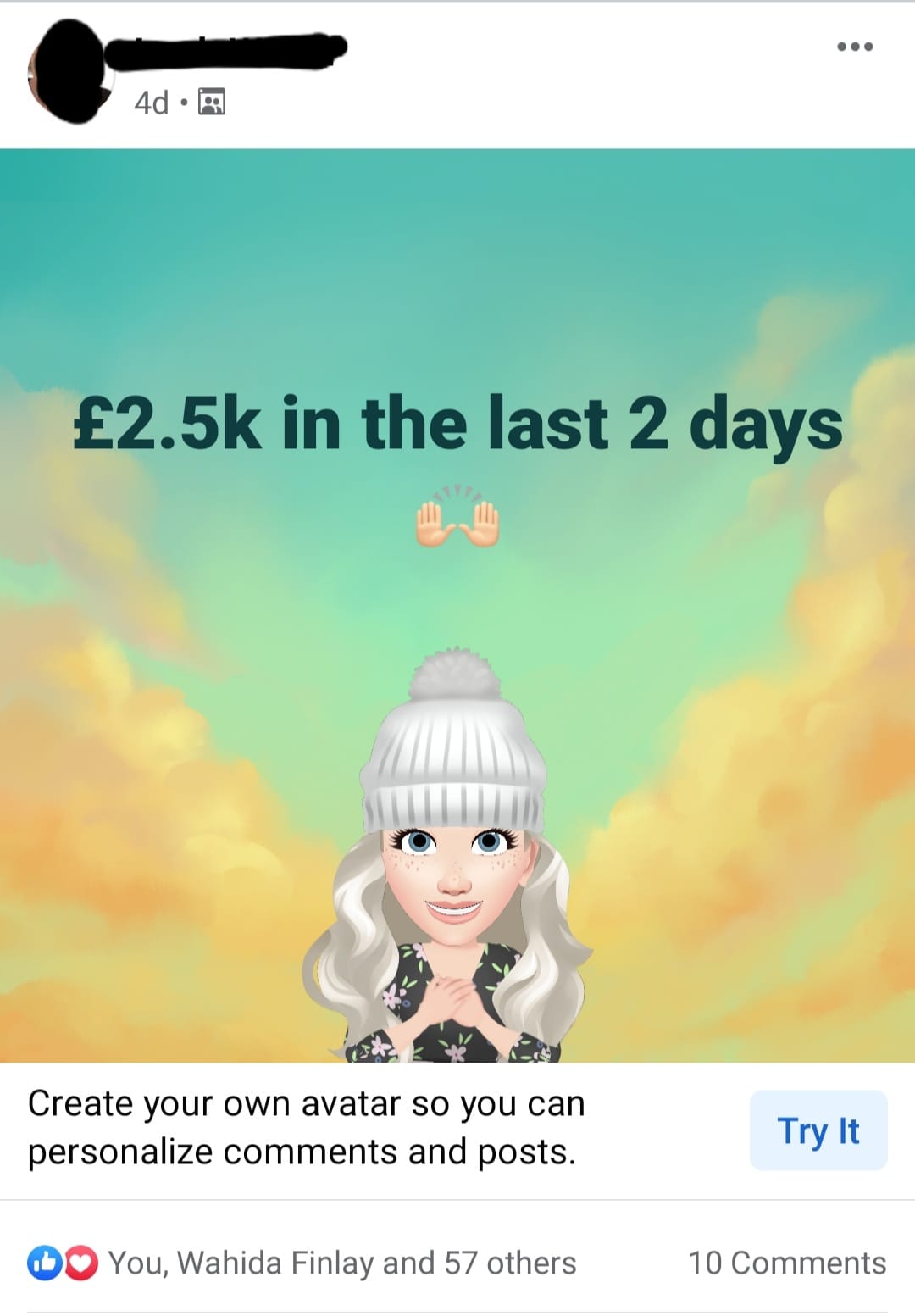
Task: Open the post's three-dot options menu
Action: click(x=854, y=47)
